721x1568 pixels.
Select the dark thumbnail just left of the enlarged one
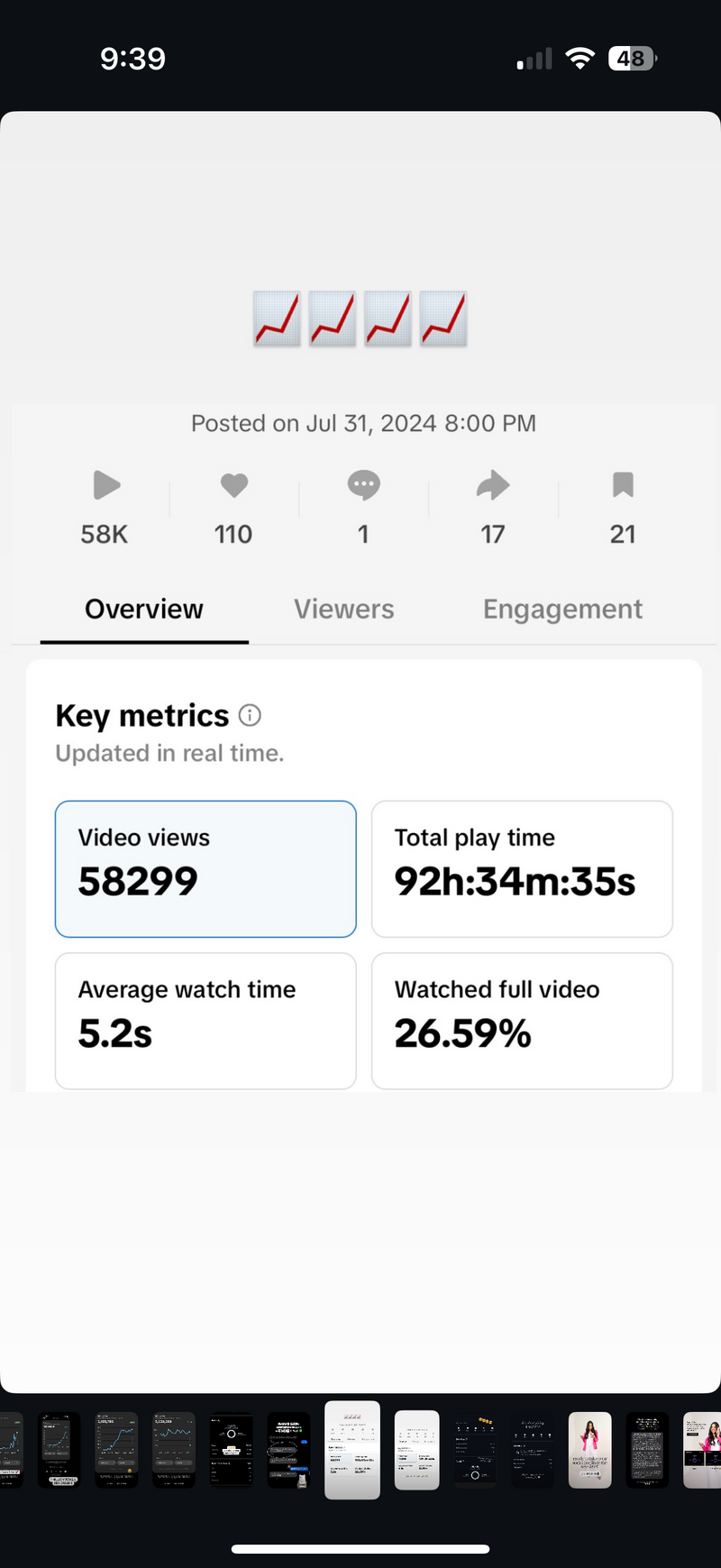pos(288,1450)
